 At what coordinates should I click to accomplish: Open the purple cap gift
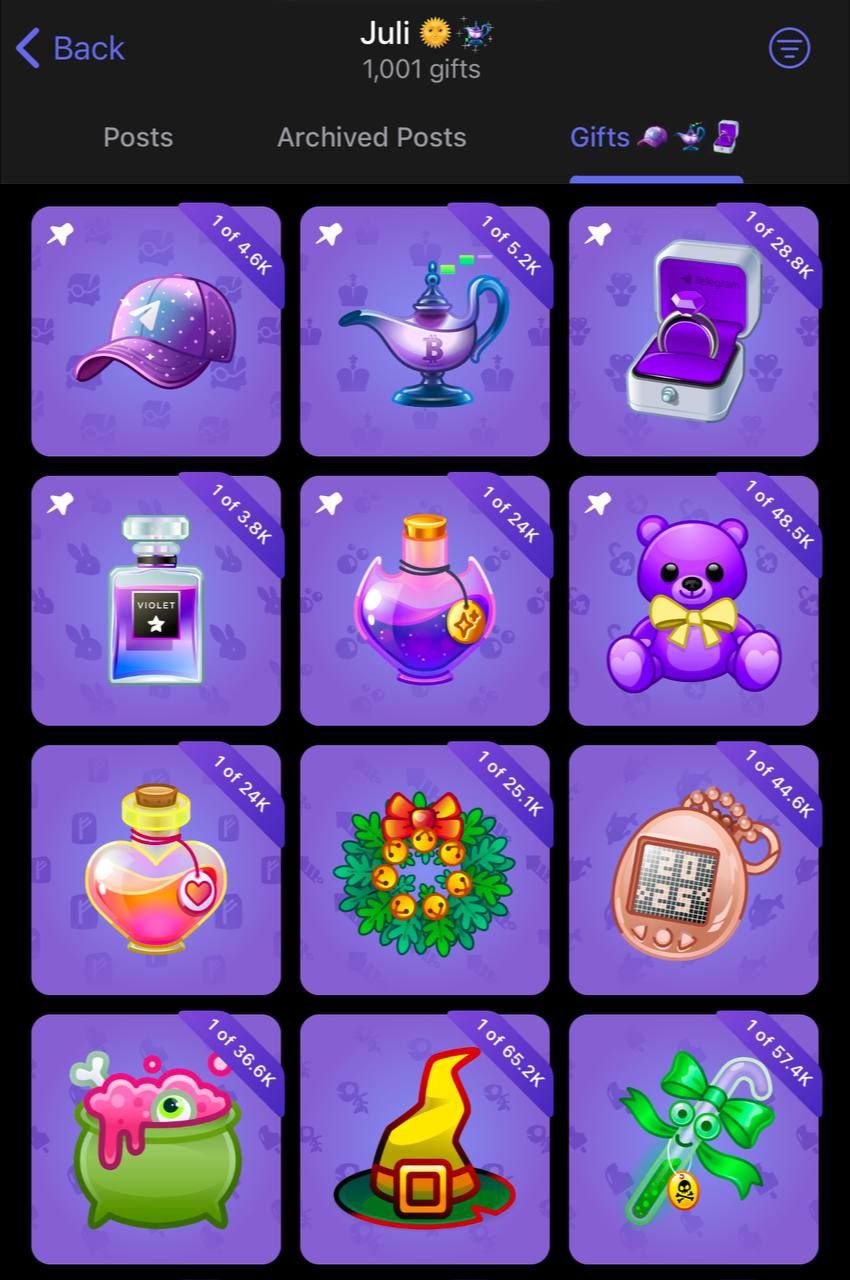point(156,331)
